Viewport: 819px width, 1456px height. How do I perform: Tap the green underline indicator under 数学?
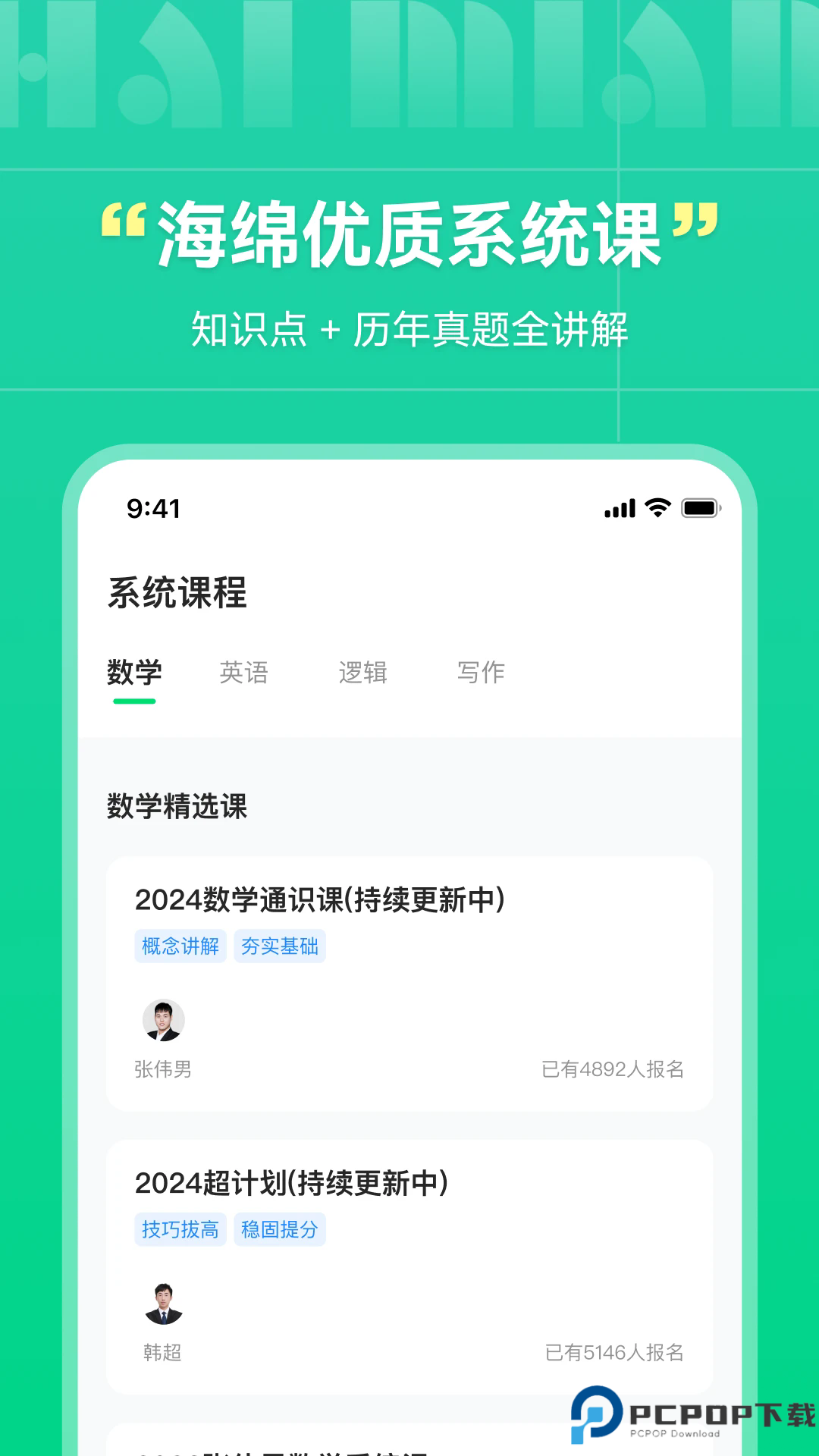coord(134,703)
